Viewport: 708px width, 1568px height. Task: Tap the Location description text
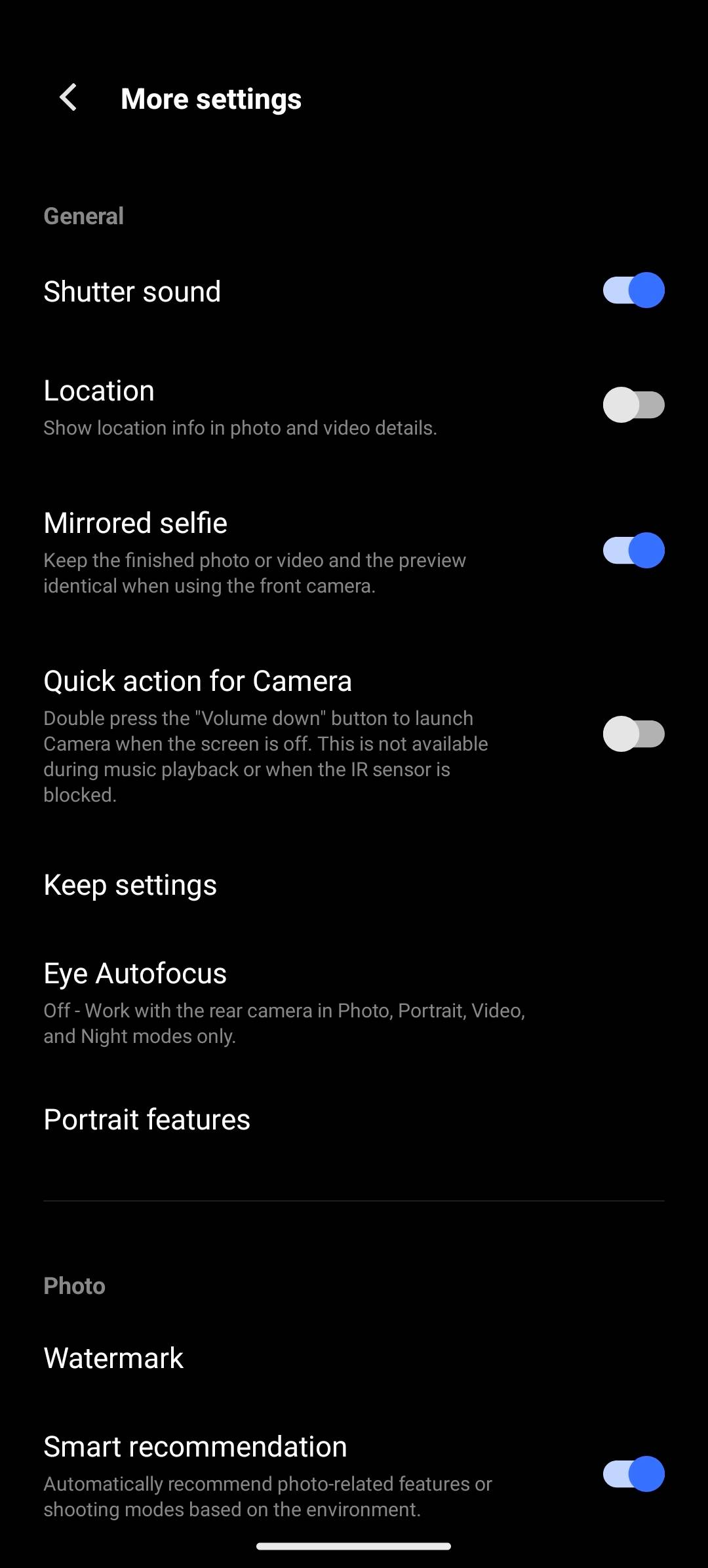(x=241, y=427)
